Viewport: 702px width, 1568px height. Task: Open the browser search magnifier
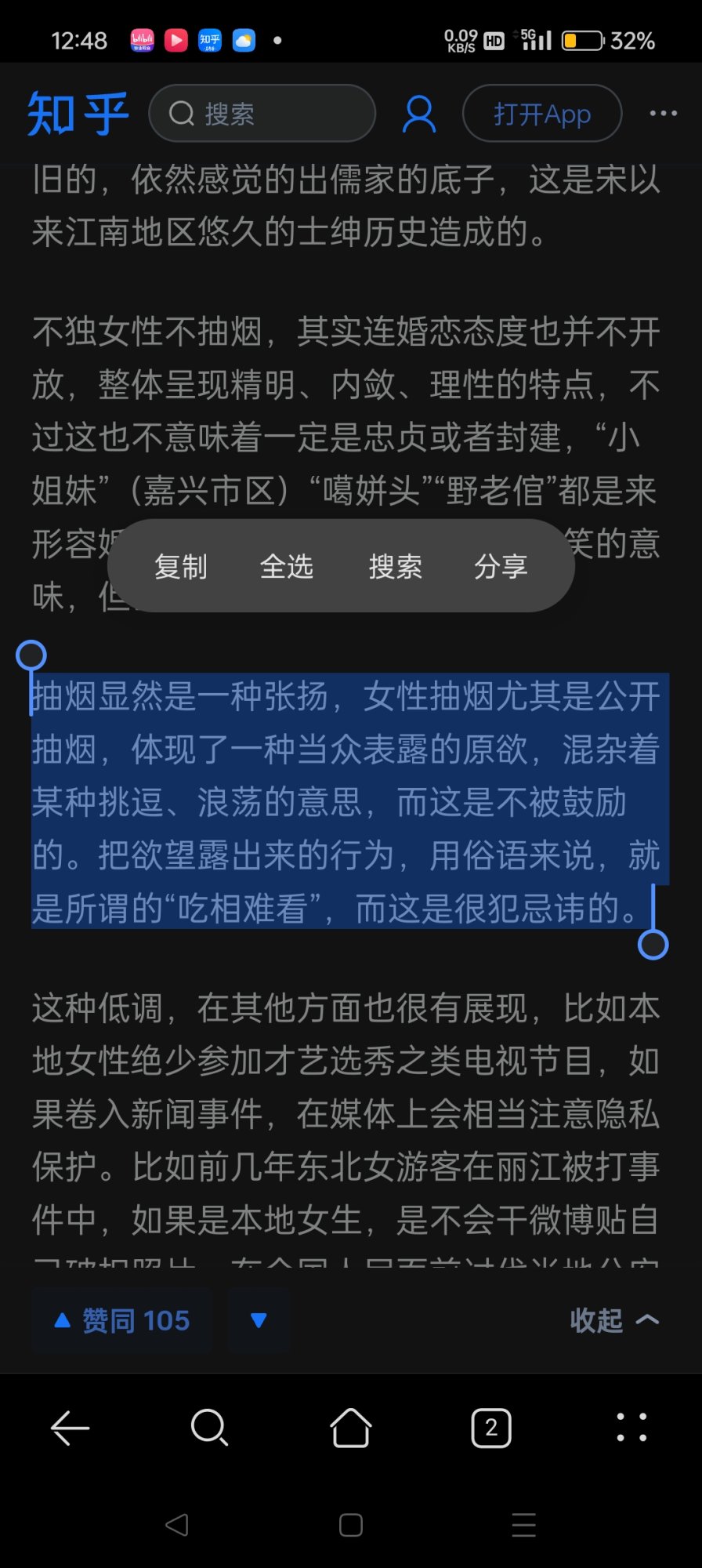pos(209,1428)
